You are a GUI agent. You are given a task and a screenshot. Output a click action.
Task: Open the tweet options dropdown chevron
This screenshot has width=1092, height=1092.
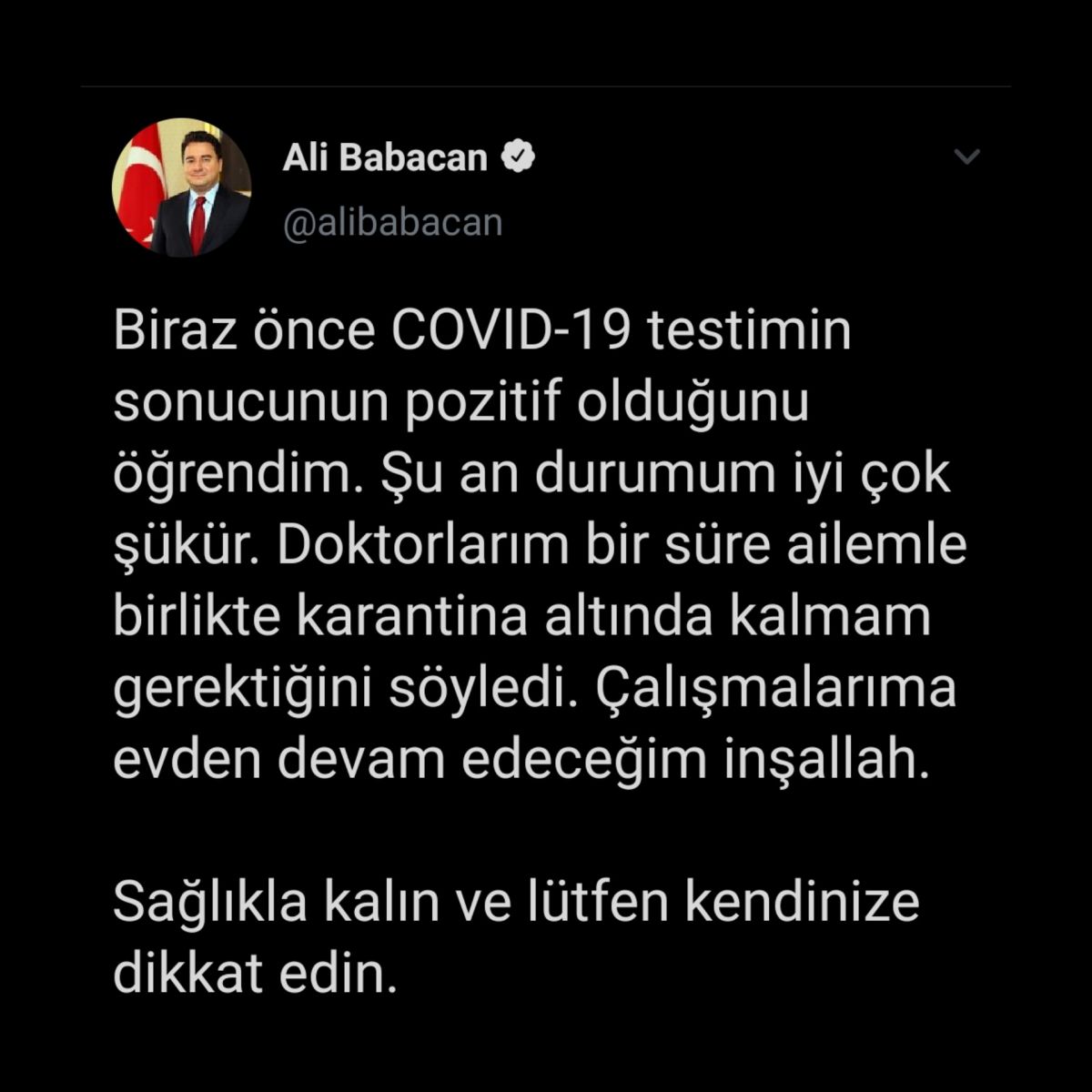click(966, 157)
